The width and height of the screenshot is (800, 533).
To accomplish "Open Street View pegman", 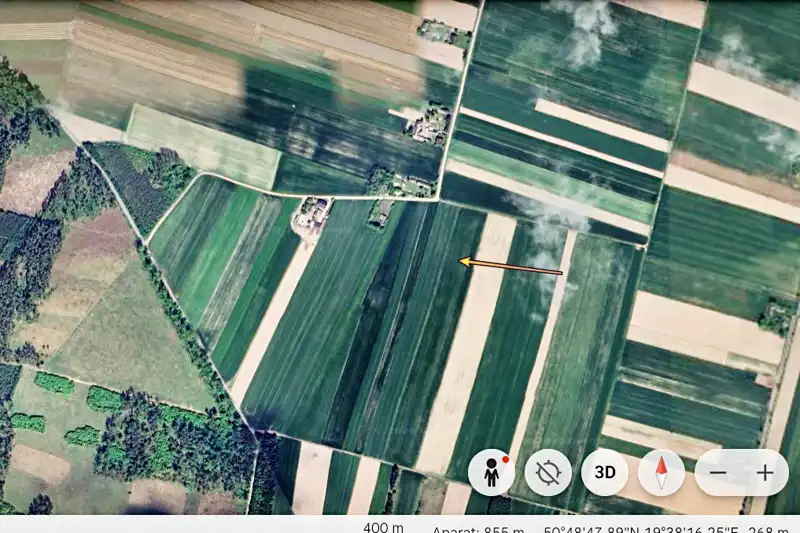I will tap(492, 473).
